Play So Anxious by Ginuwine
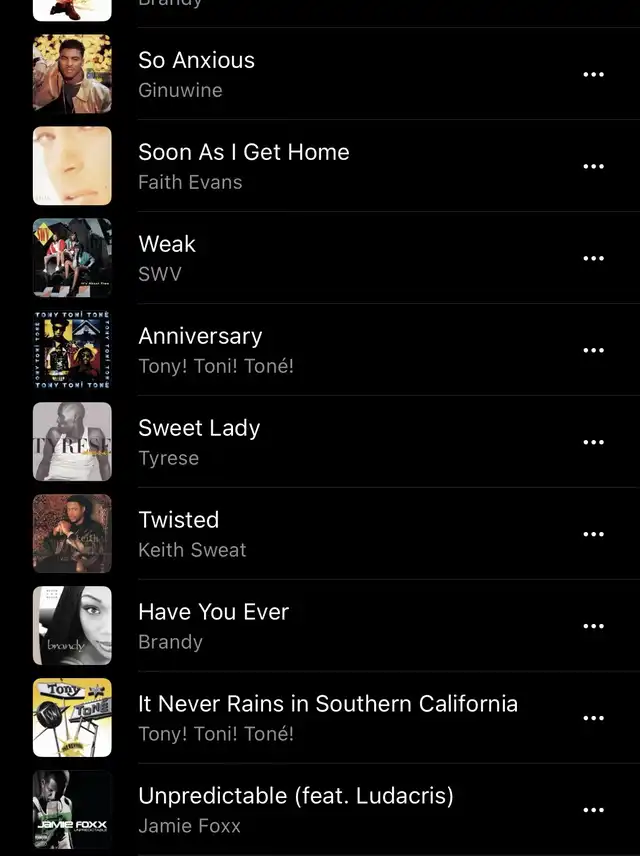The height and width of the screenshot is (856, 640). coord(196,61)
